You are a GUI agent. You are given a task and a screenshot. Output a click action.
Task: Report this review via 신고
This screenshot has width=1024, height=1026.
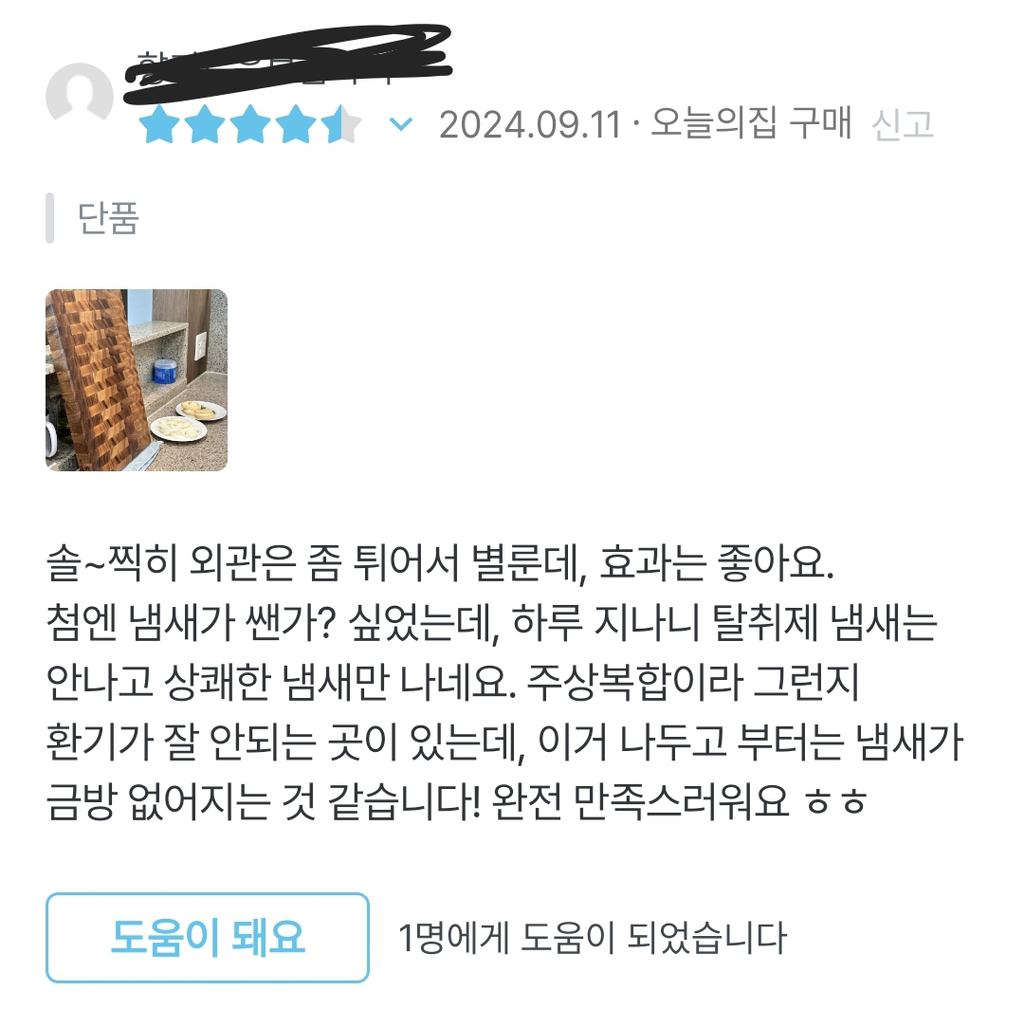[x=902, y=124]
